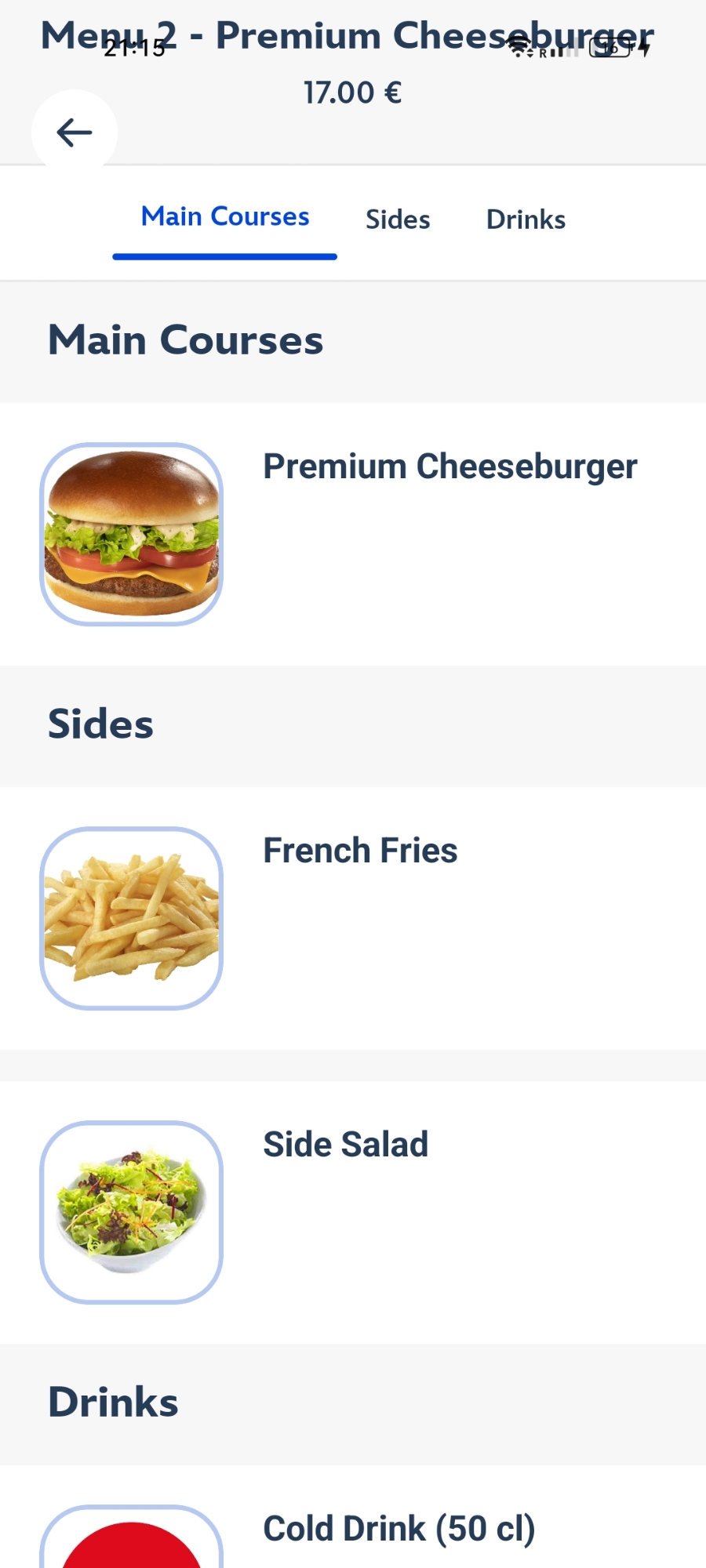Viewport: 706px width, 1568px height.
Task: Go back using the arrow button
Action: pyautogui.click(x=75, y=132)
